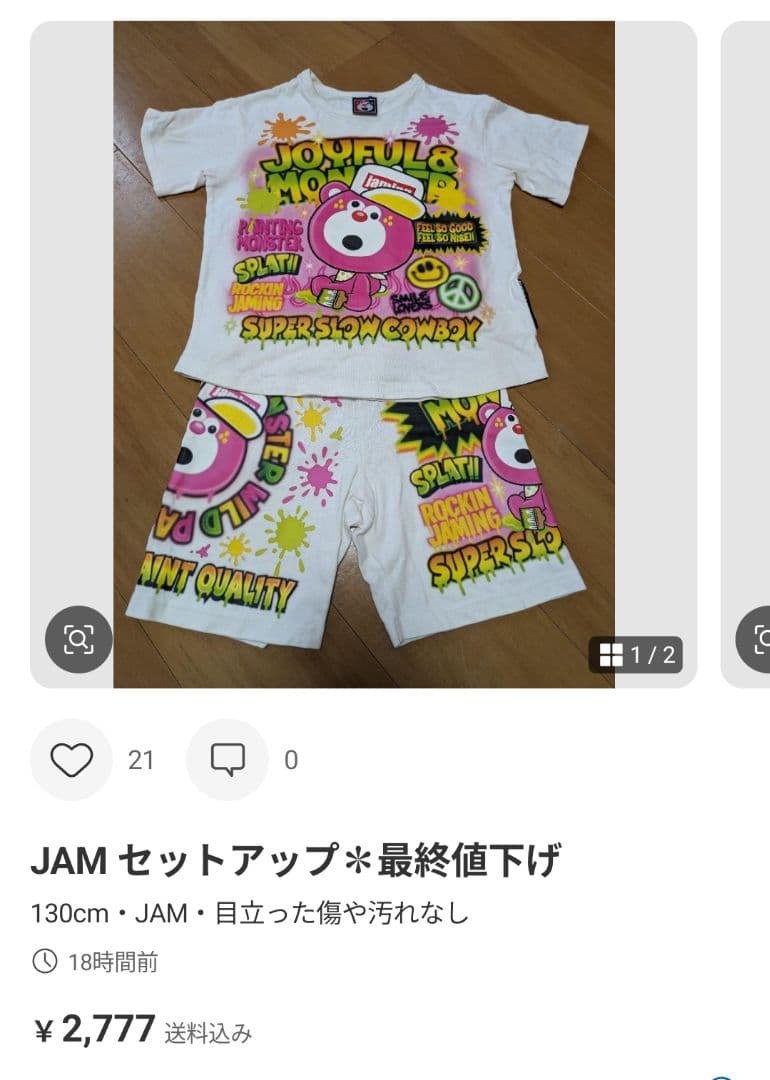770x1080 pixels.
Task: Click the price ¥2,777
Action: [96, 1025]
